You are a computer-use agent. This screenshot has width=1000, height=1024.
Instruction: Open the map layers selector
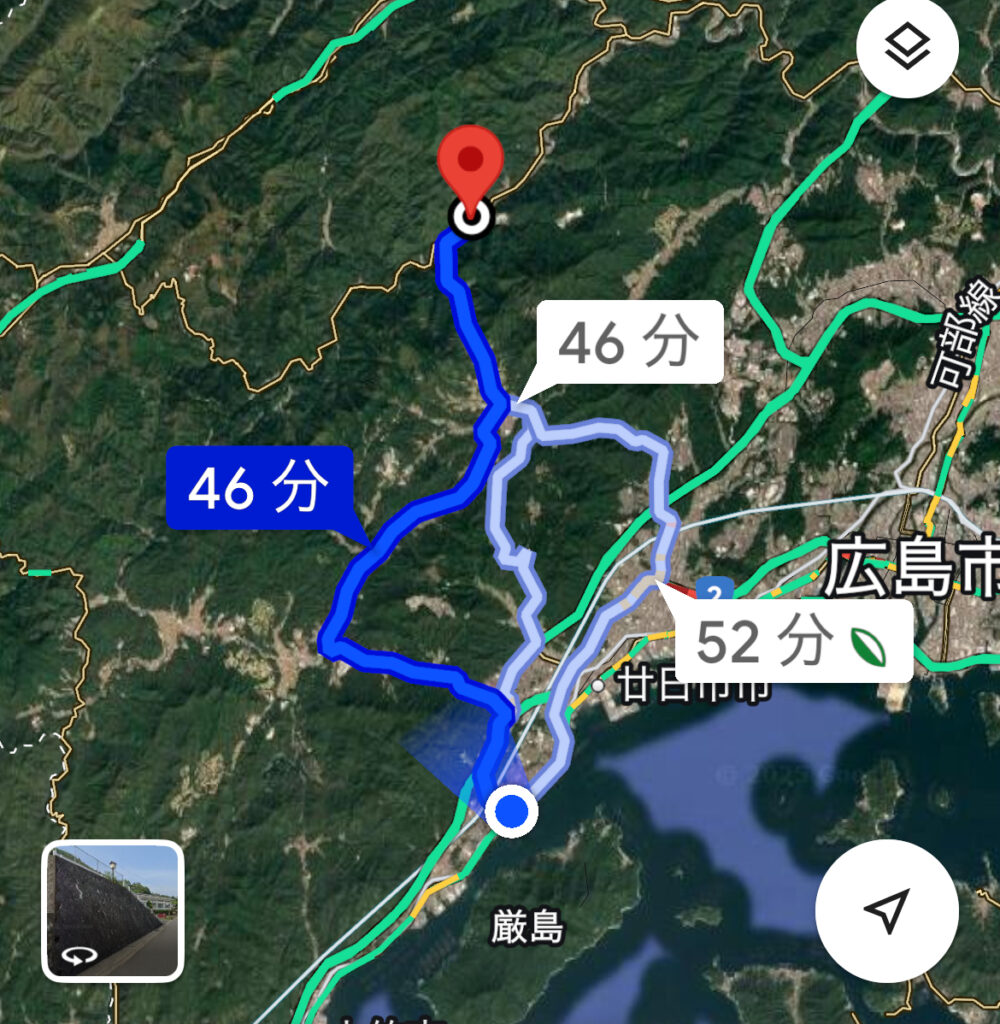point(907,49)
